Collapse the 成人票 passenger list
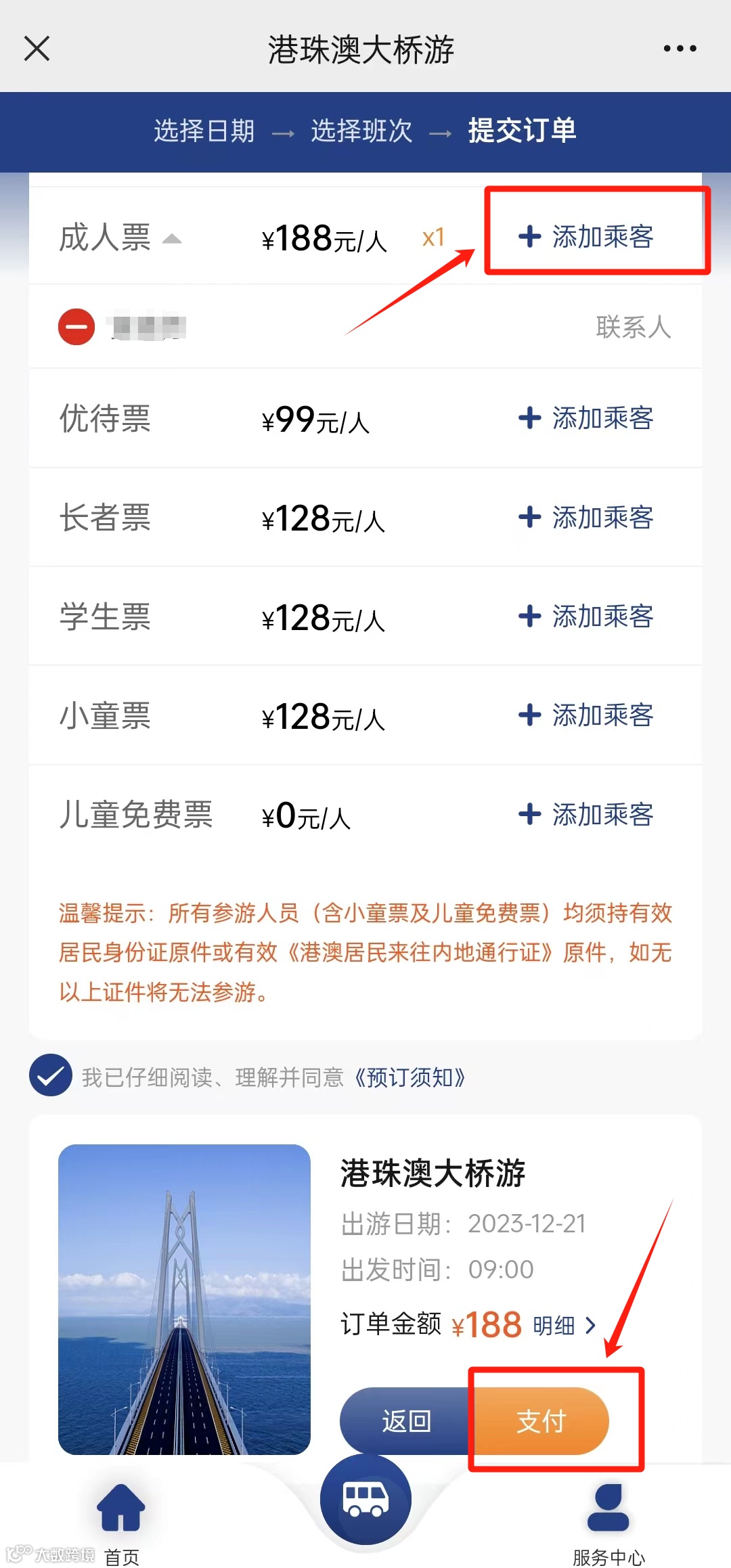Image resolution: width=731 pixels, height=1568 pixels. click(x=173, y=239)
